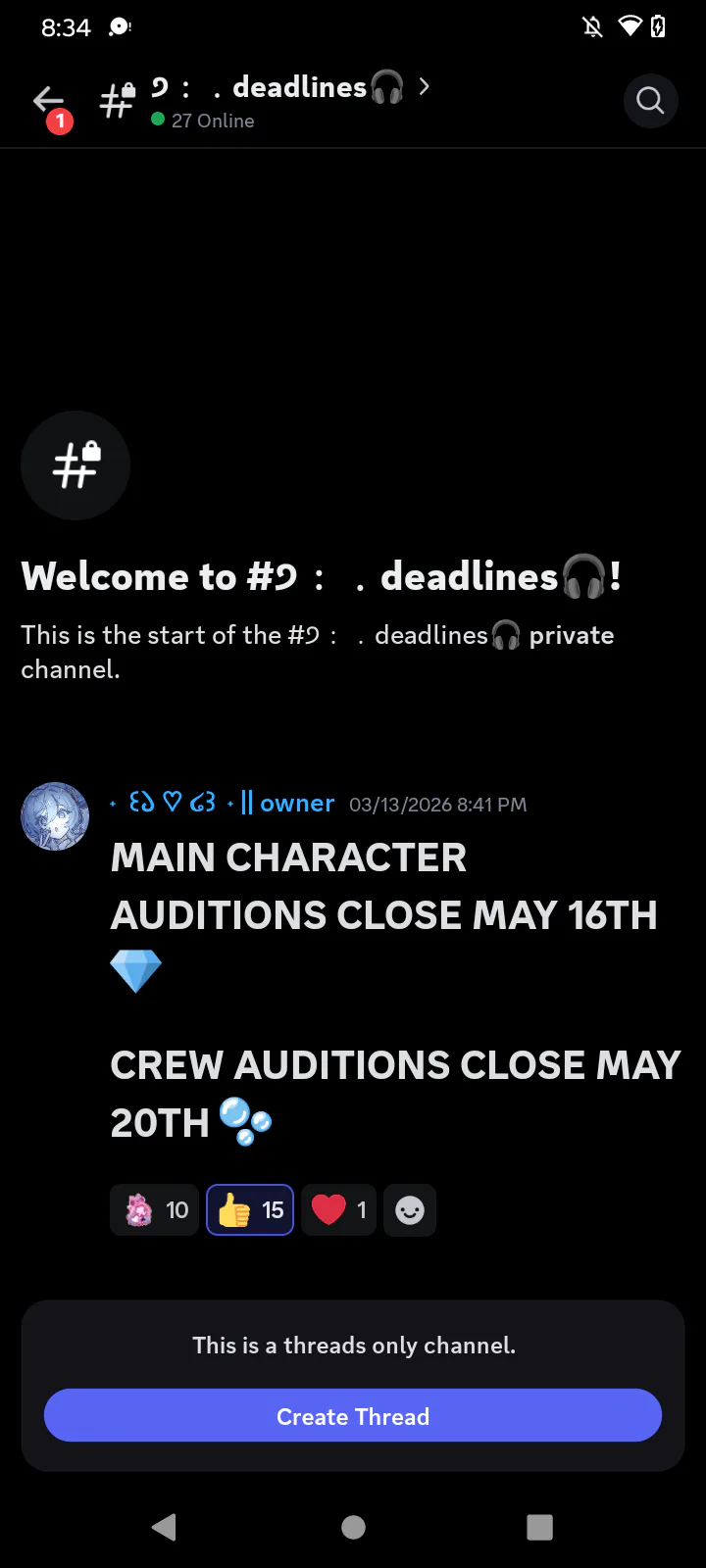React with the red heart emoji
The width and height of the screenshot is (706, 1568).
pos(338,1210)
